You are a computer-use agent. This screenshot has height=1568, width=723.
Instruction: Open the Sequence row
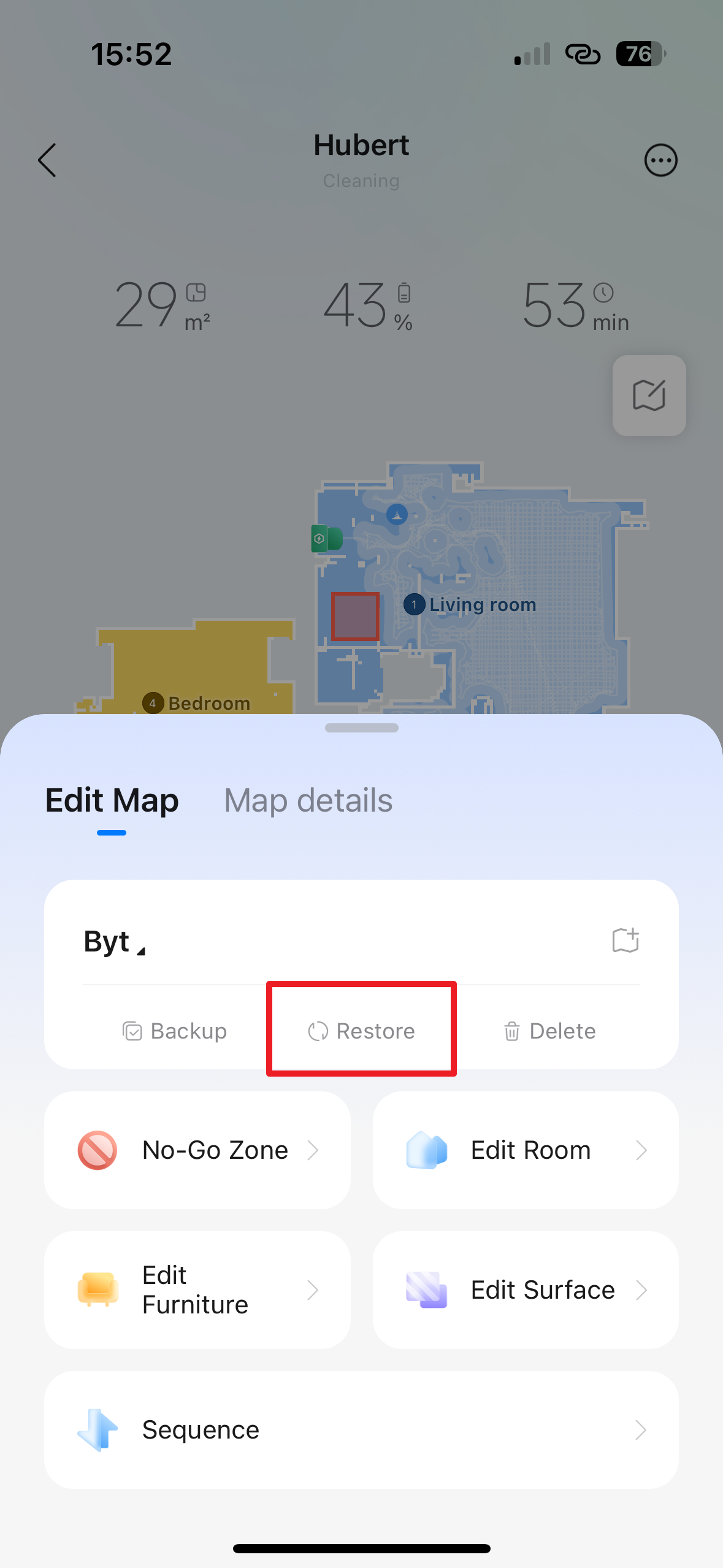[x=361, y=1430]
